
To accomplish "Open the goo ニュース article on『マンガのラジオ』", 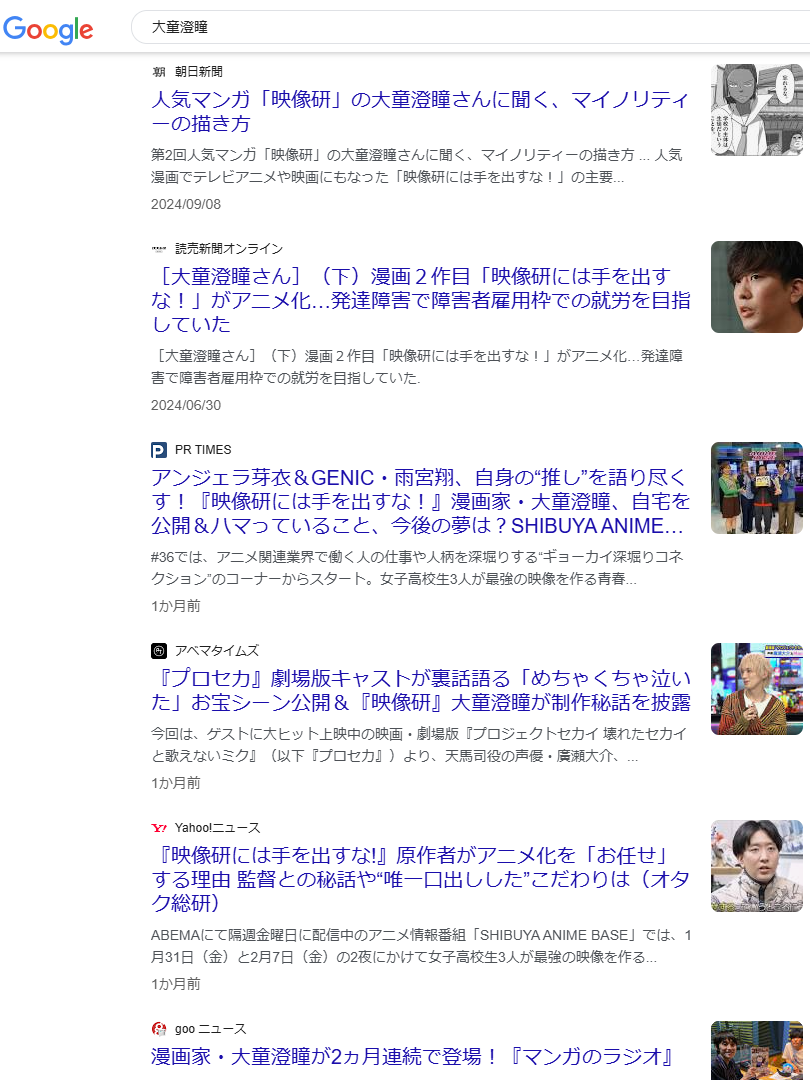I will point(410,1056).
